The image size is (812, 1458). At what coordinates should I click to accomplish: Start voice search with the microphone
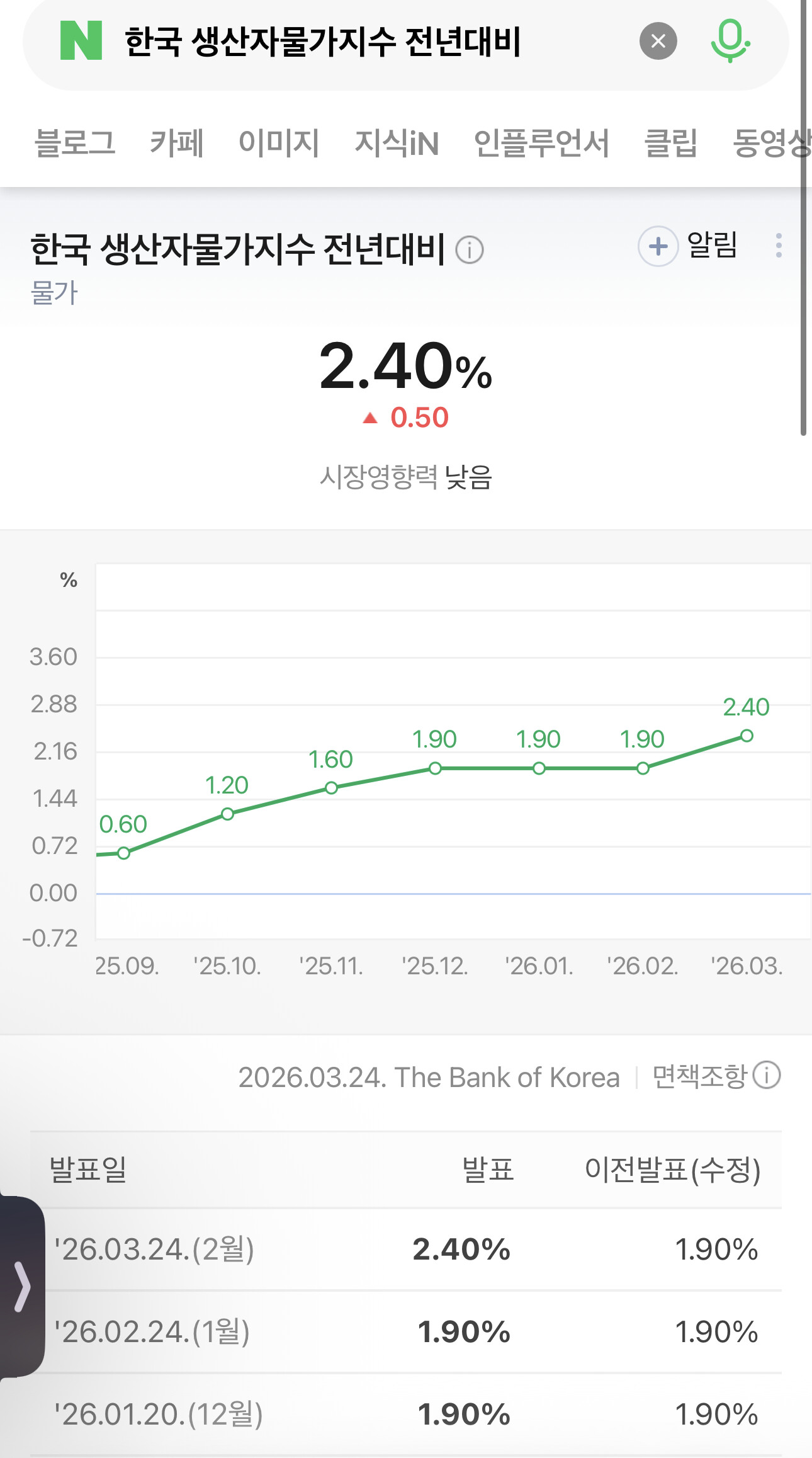coord(730,41)
